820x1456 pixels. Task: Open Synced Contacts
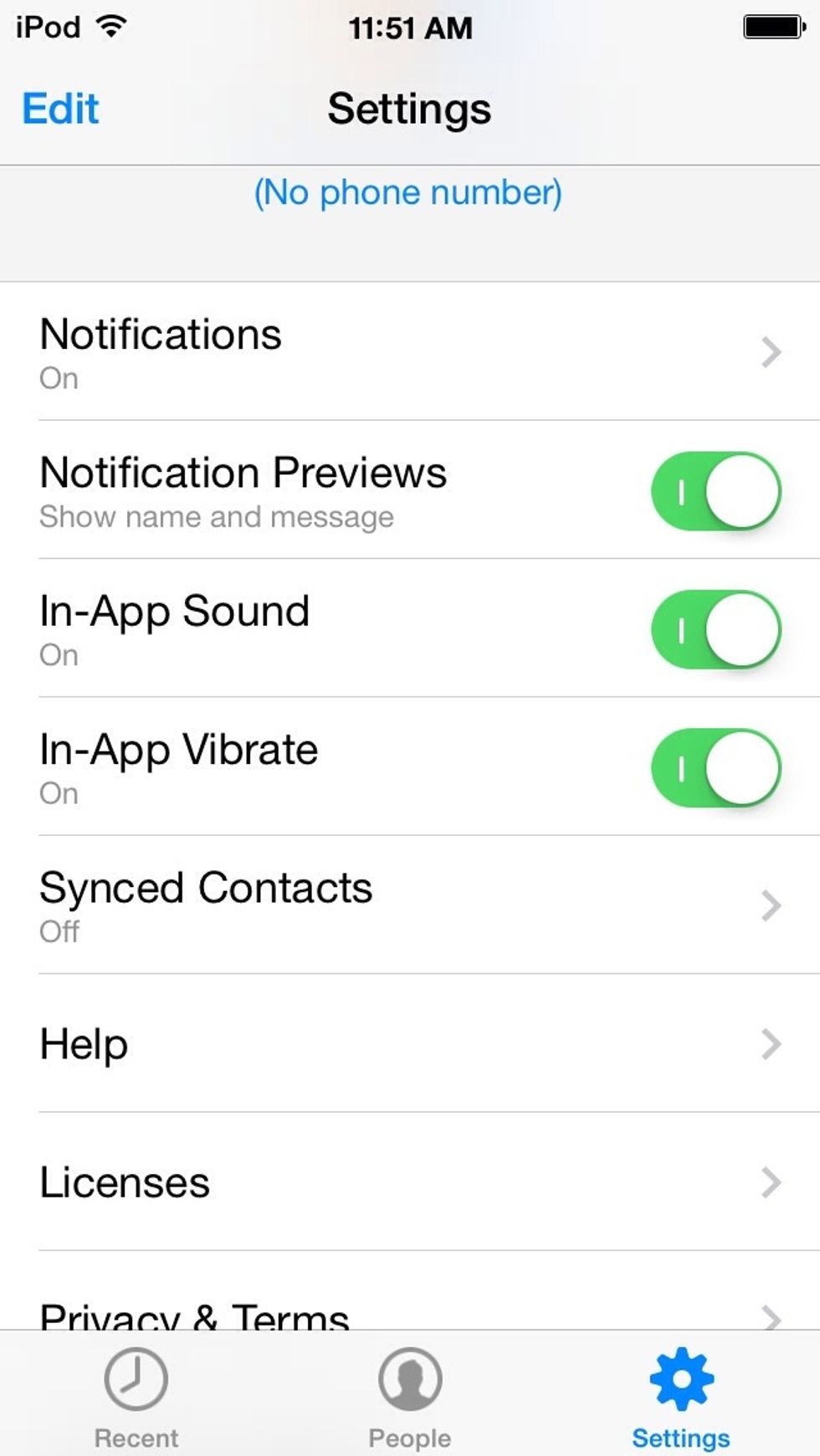[410, 905]
